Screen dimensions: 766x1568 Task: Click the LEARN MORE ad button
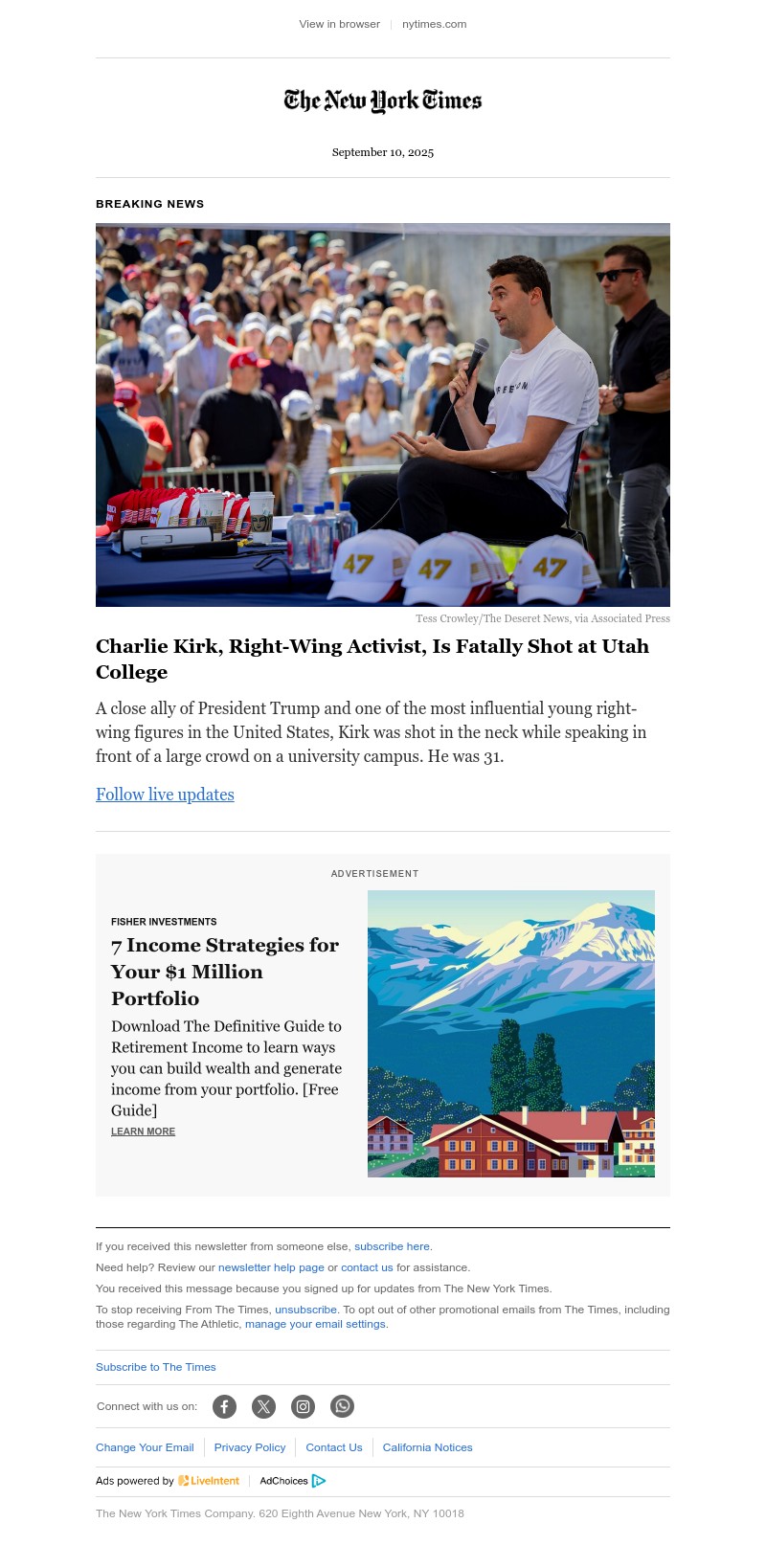143,1131
